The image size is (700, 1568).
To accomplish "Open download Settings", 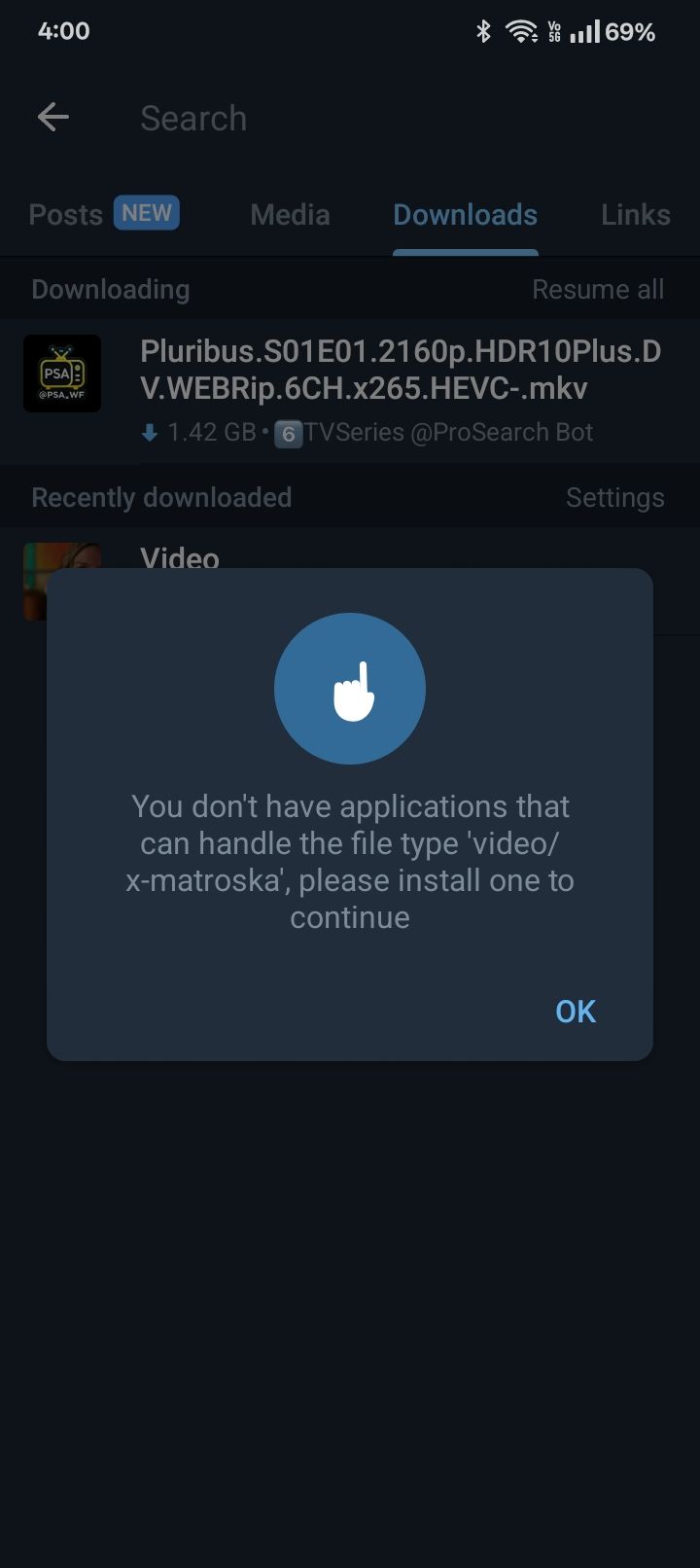I will coord(614,497).
